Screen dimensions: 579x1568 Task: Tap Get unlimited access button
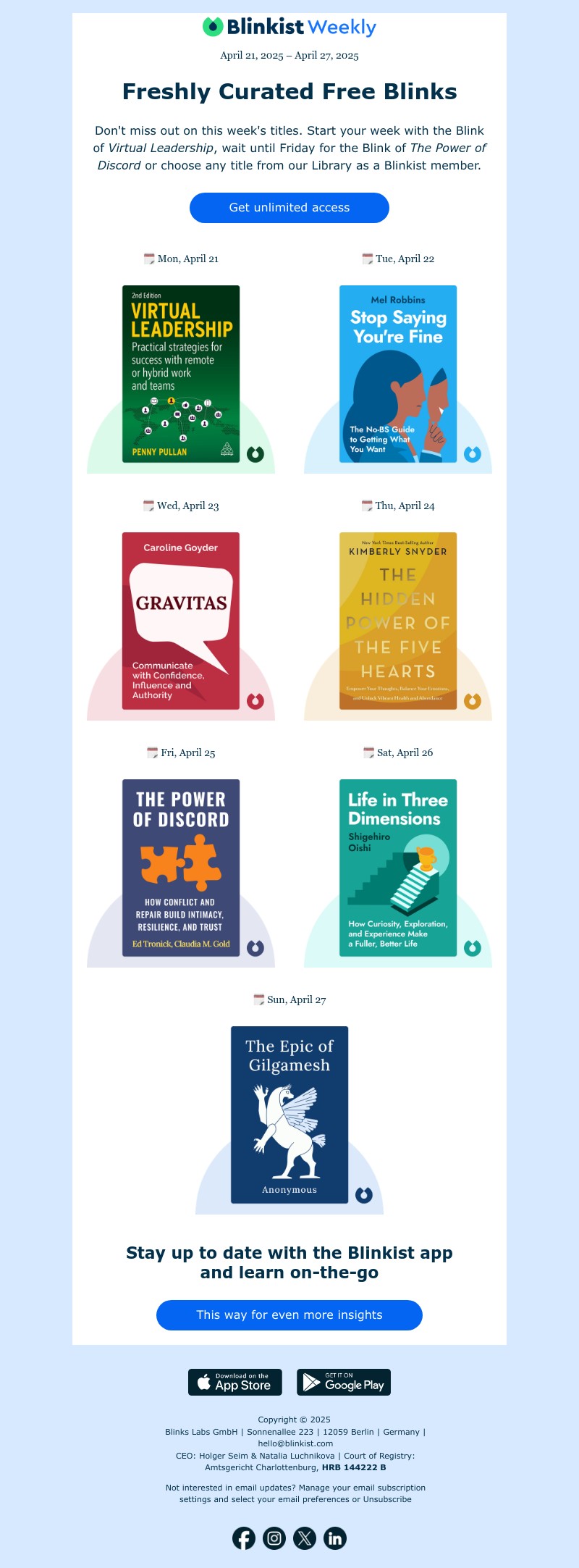point(289,208)
